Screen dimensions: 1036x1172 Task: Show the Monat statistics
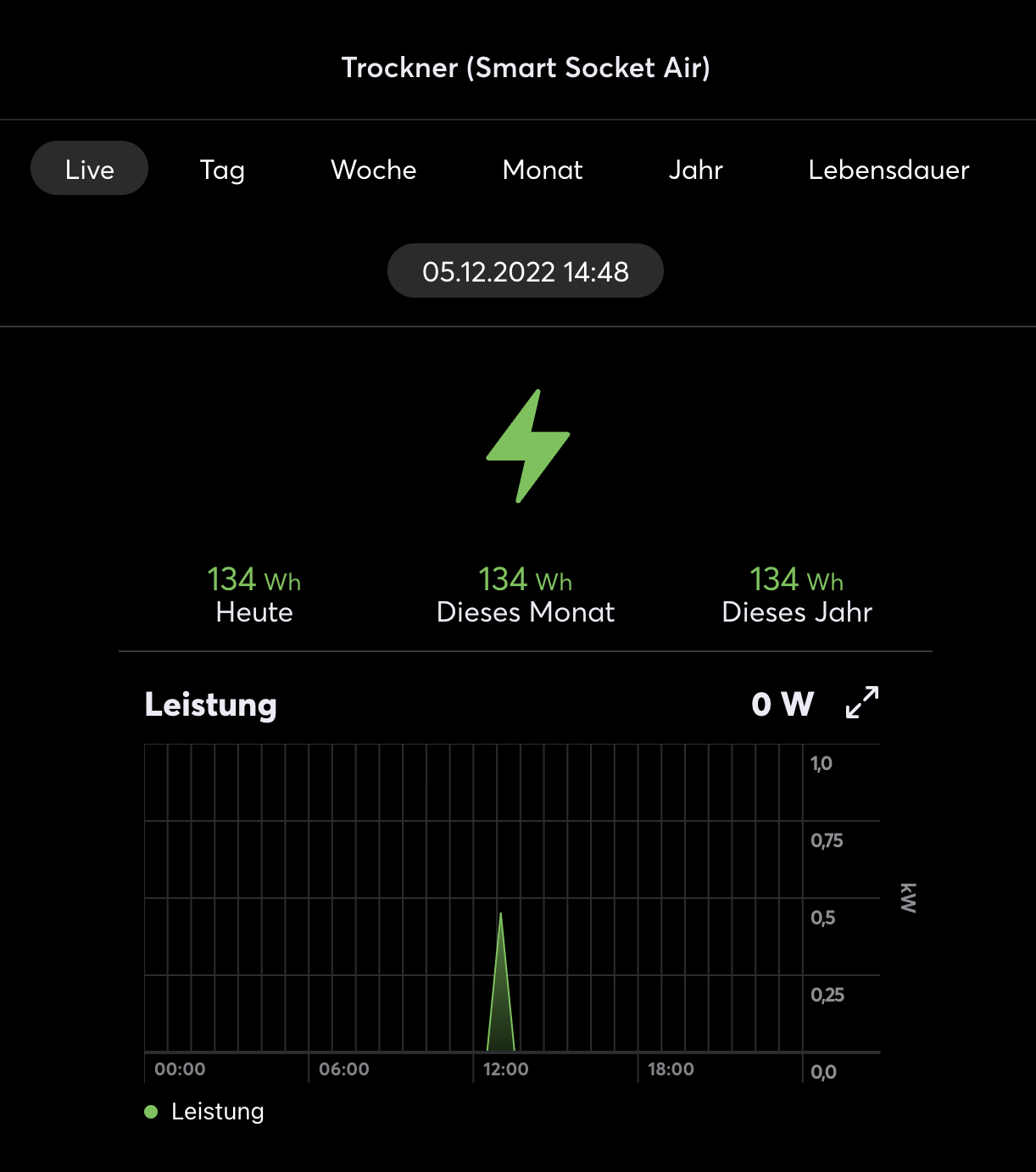click(x=543, y=170)
